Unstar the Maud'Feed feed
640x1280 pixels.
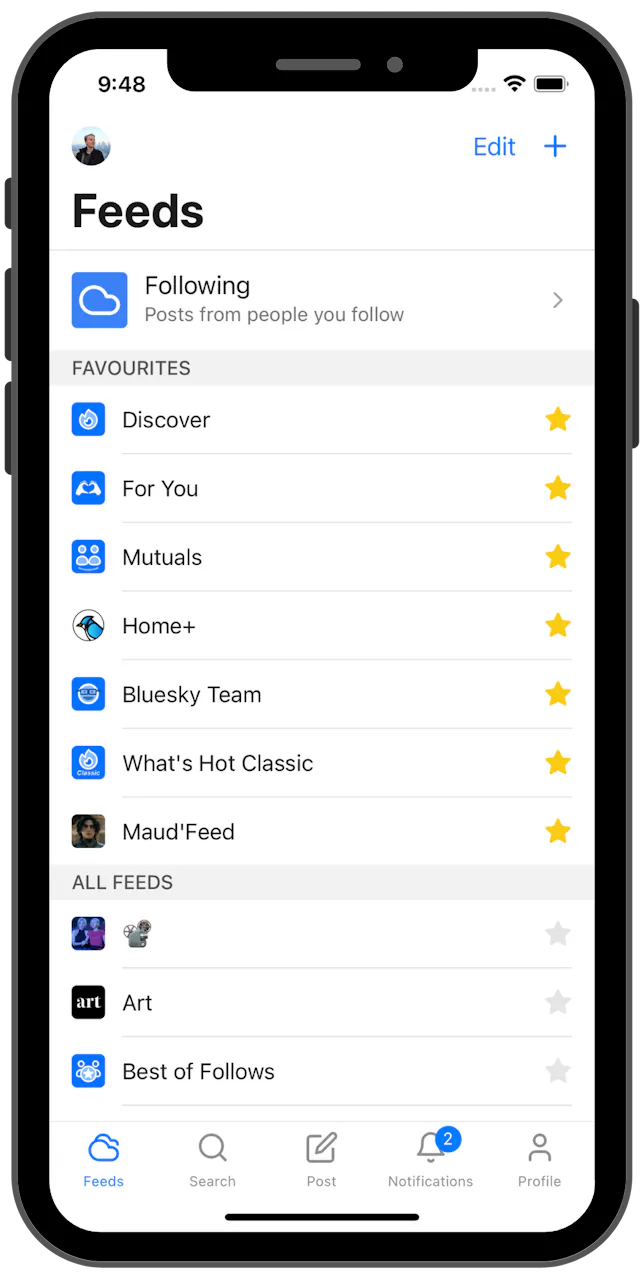coord(558,831)
